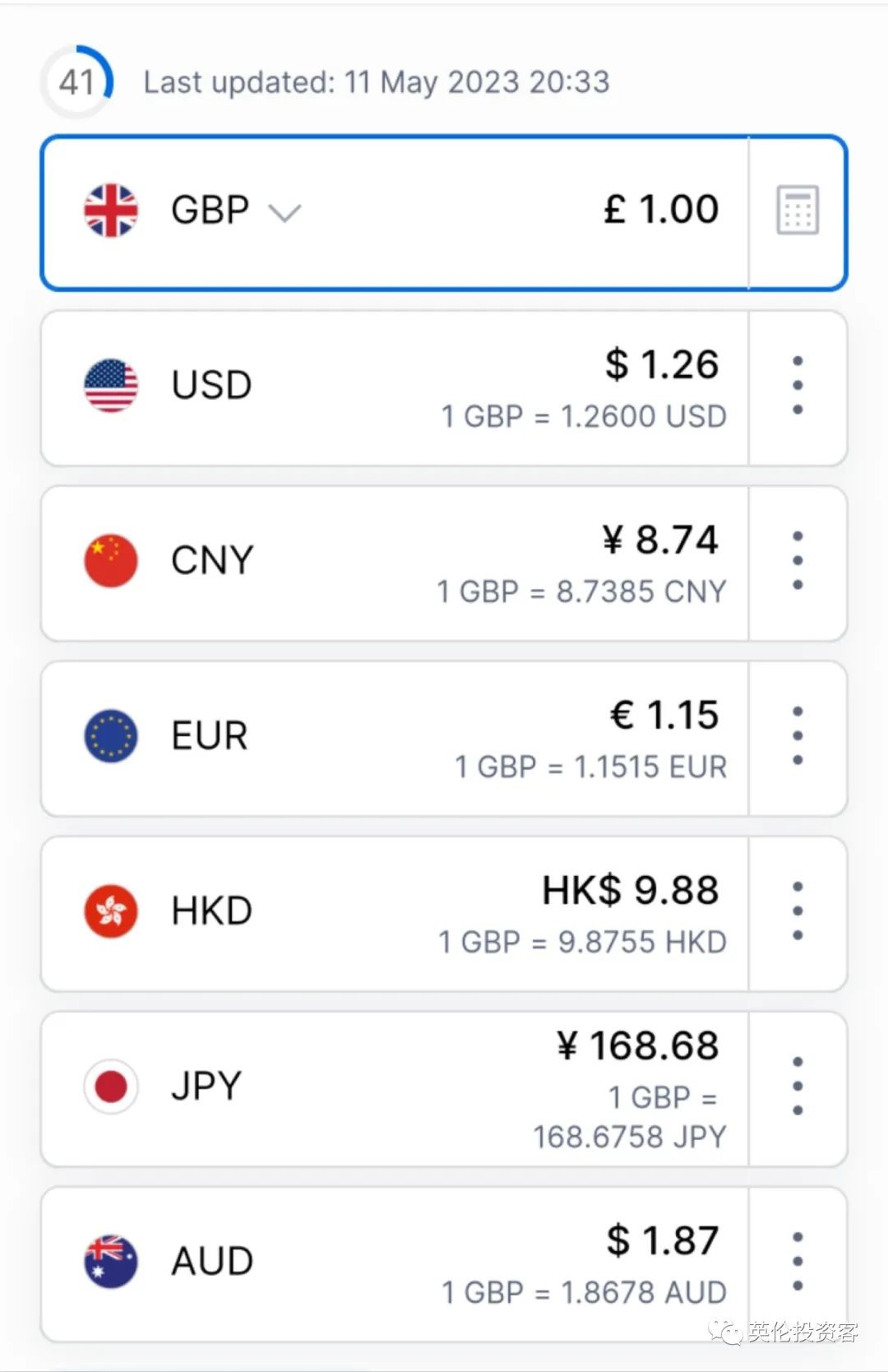Edit the £ 1.00 amount field
The width and height of the screenshot is (888, 1372).
(x=662, y=210)
